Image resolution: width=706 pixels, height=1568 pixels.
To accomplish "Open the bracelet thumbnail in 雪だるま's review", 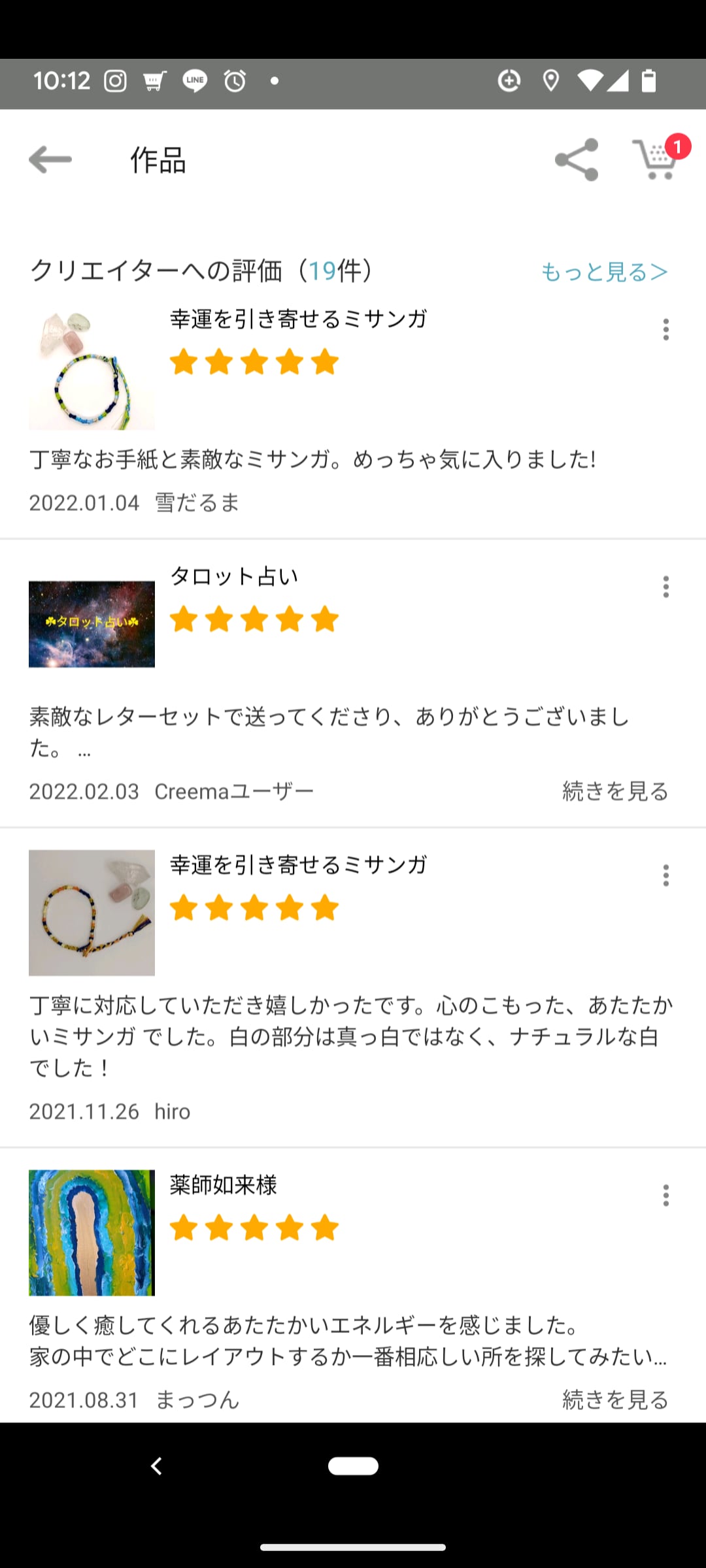I will click(92, 367).
